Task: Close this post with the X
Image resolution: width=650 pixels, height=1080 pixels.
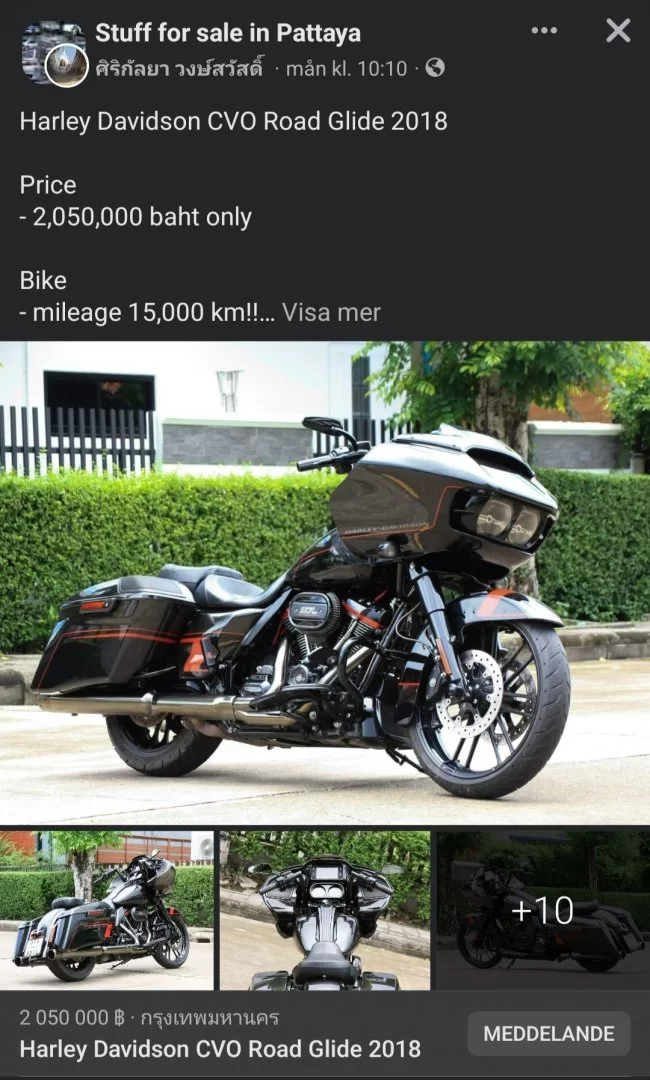Action: click(618, 31)
